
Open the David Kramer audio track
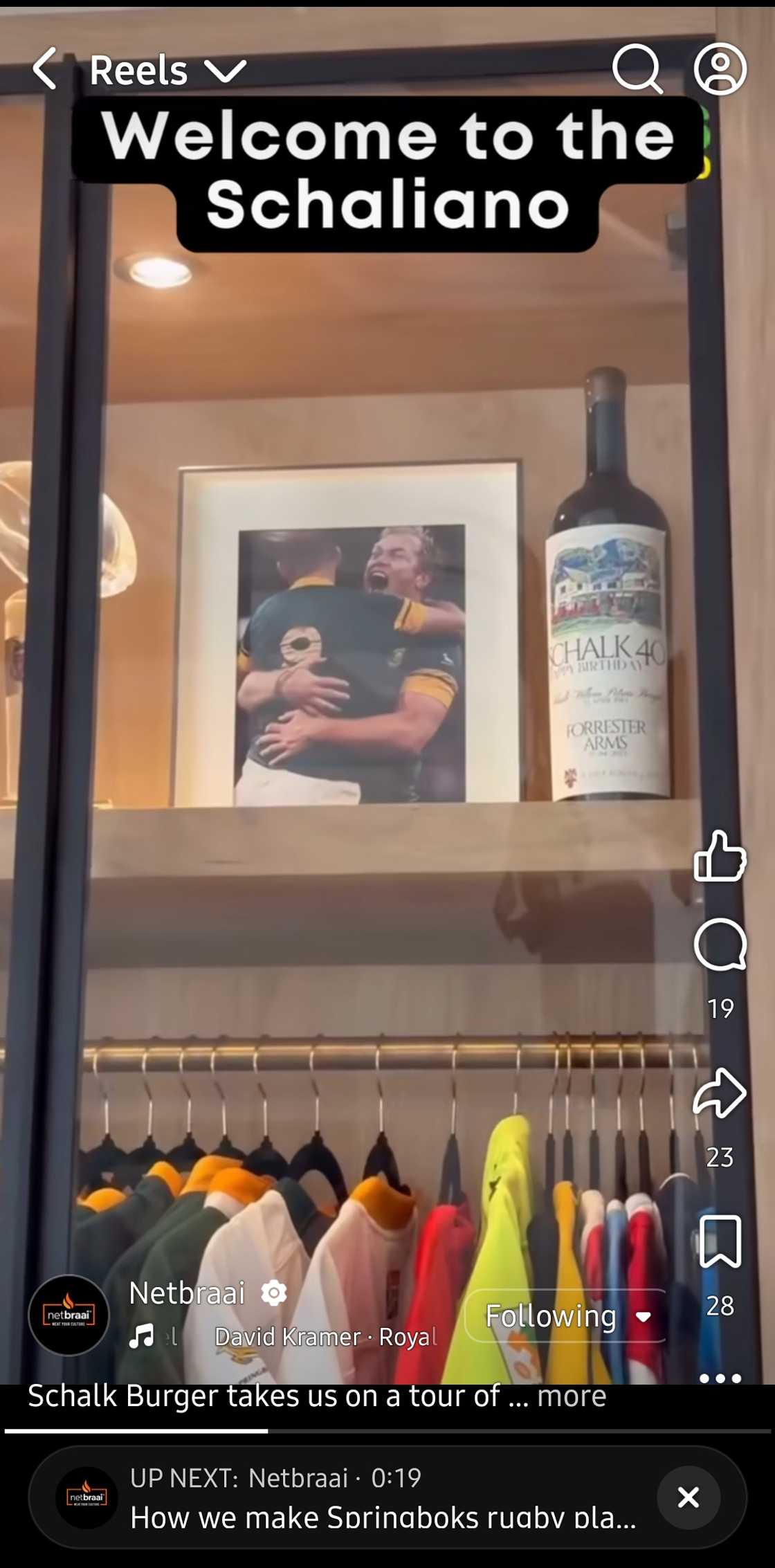click(x=325, y=1336)
